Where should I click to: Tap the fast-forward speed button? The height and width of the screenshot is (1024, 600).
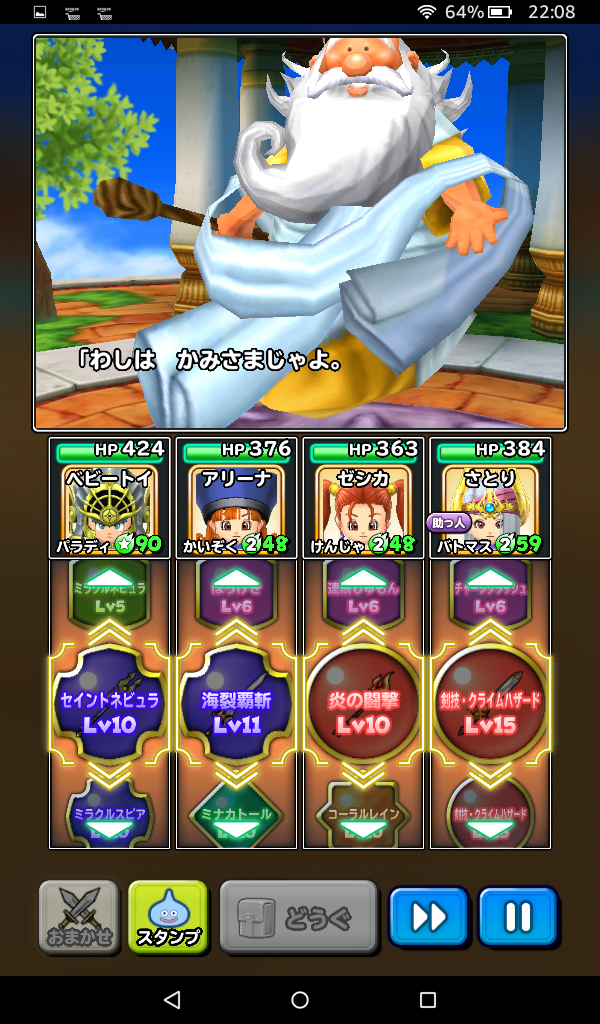click(x=428, y=917)
